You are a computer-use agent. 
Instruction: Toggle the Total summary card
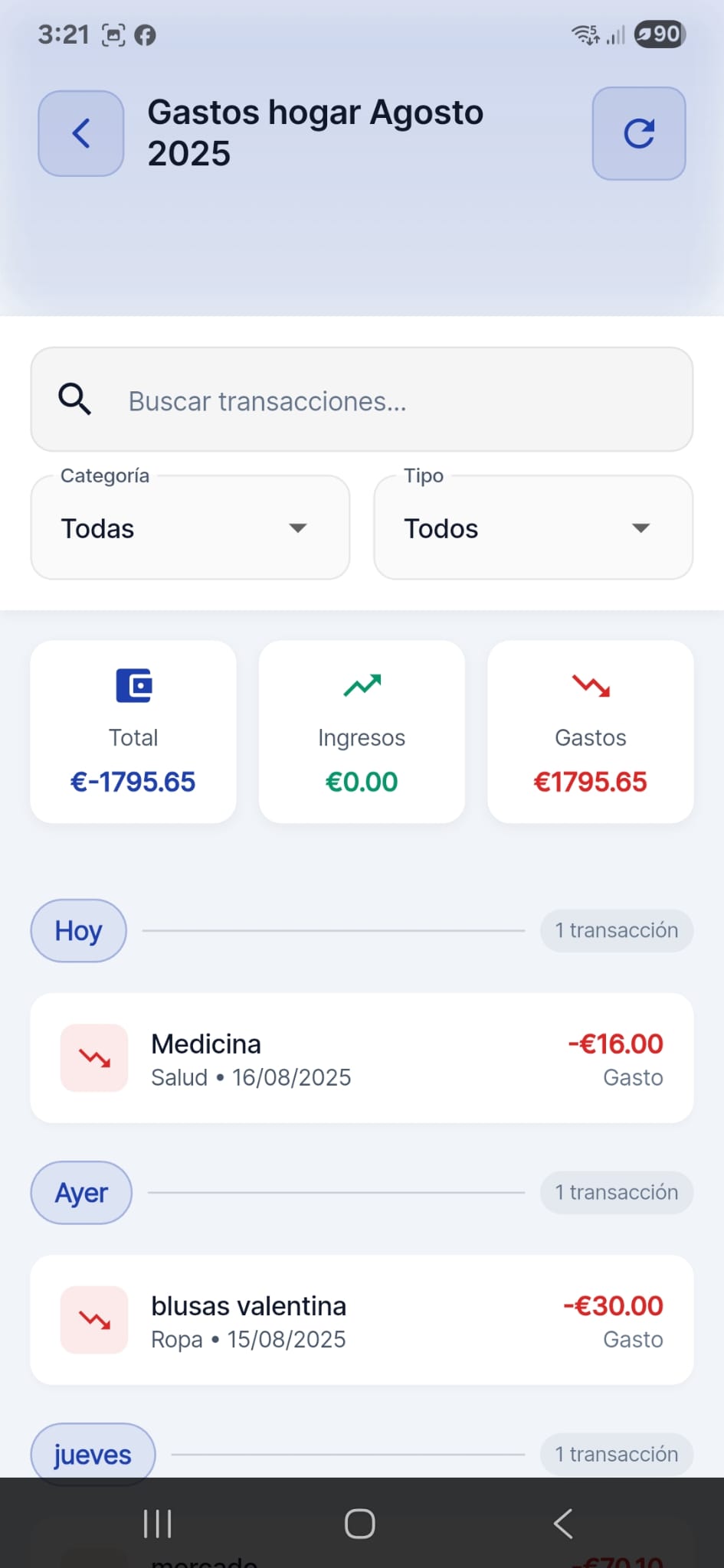pos(133,731)
